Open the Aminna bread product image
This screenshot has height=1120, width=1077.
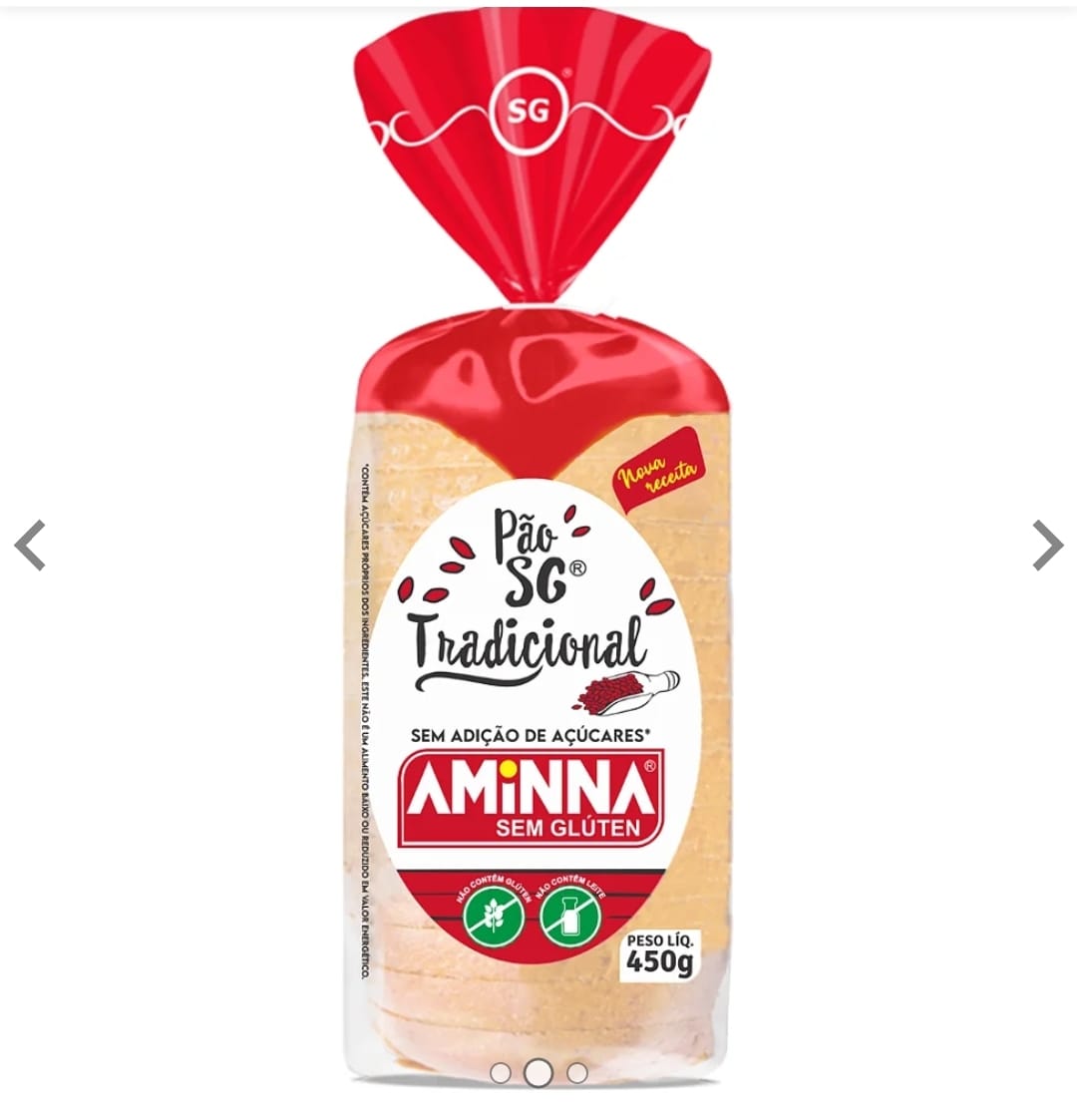pyautogui.click(x=538, y=598)
